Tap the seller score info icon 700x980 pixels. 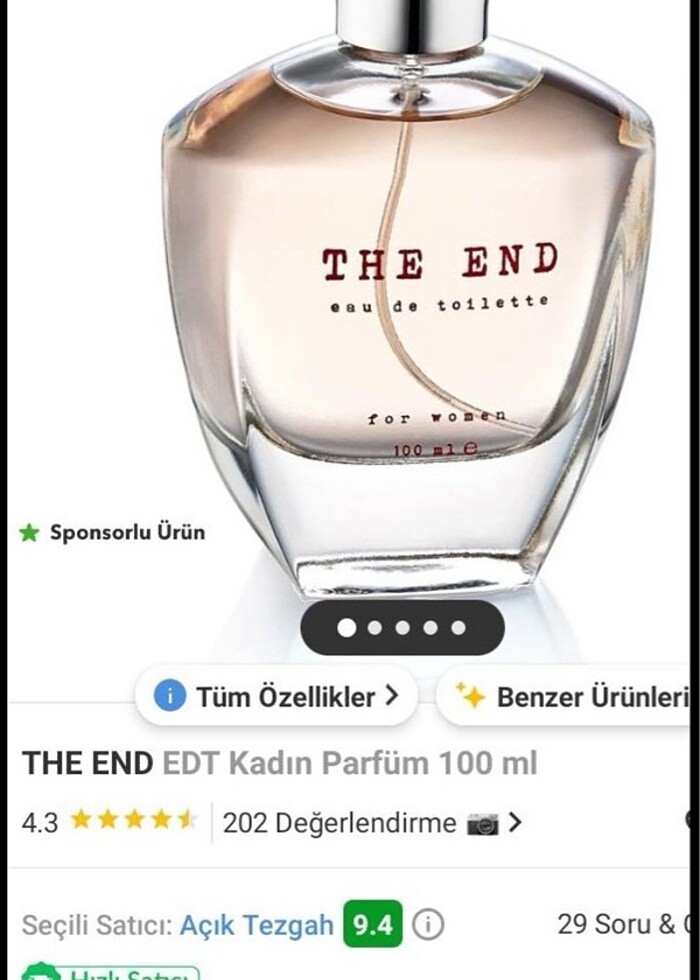[x=429, y=925]
